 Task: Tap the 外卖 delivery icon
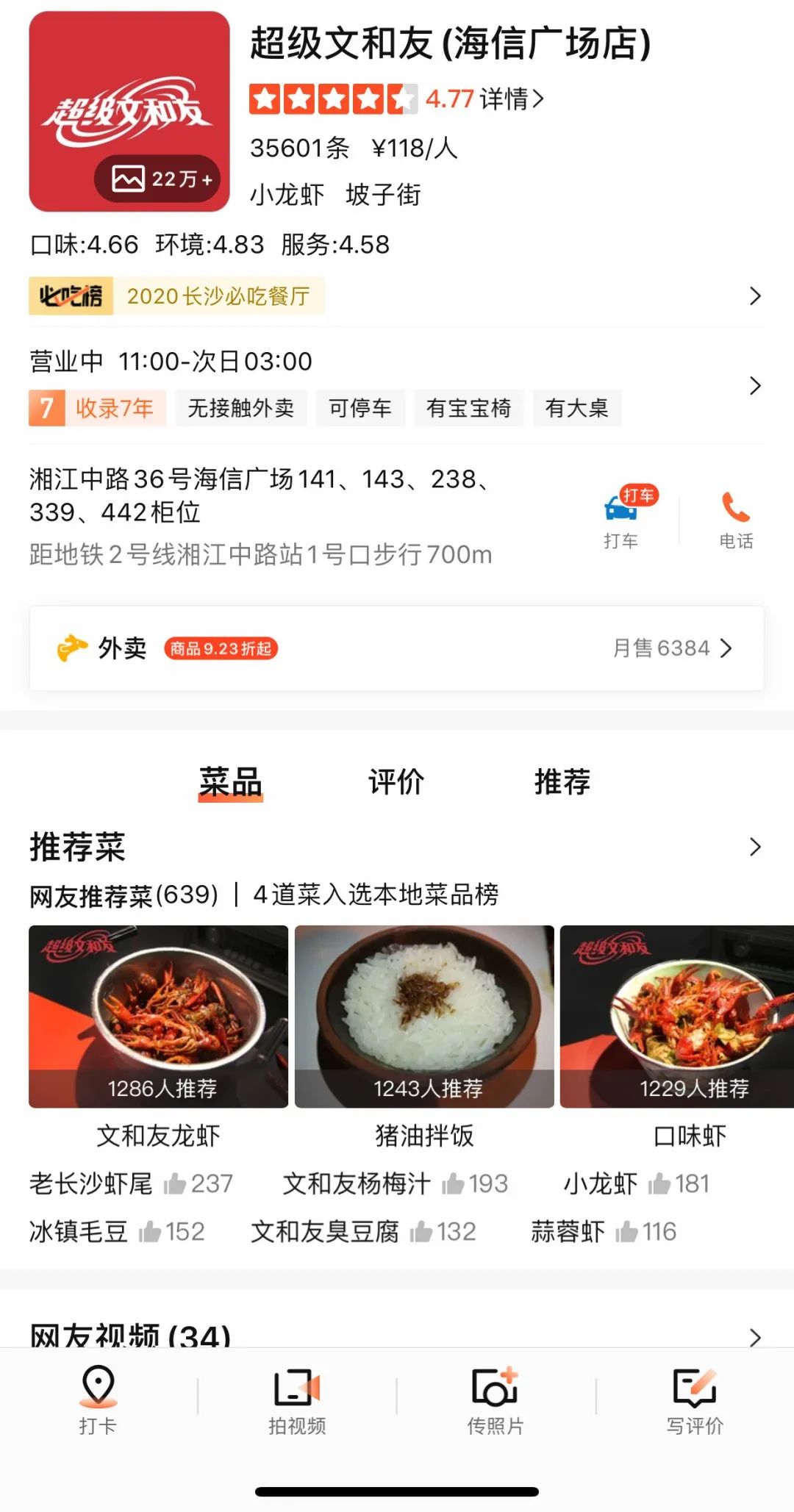(71, 648)
